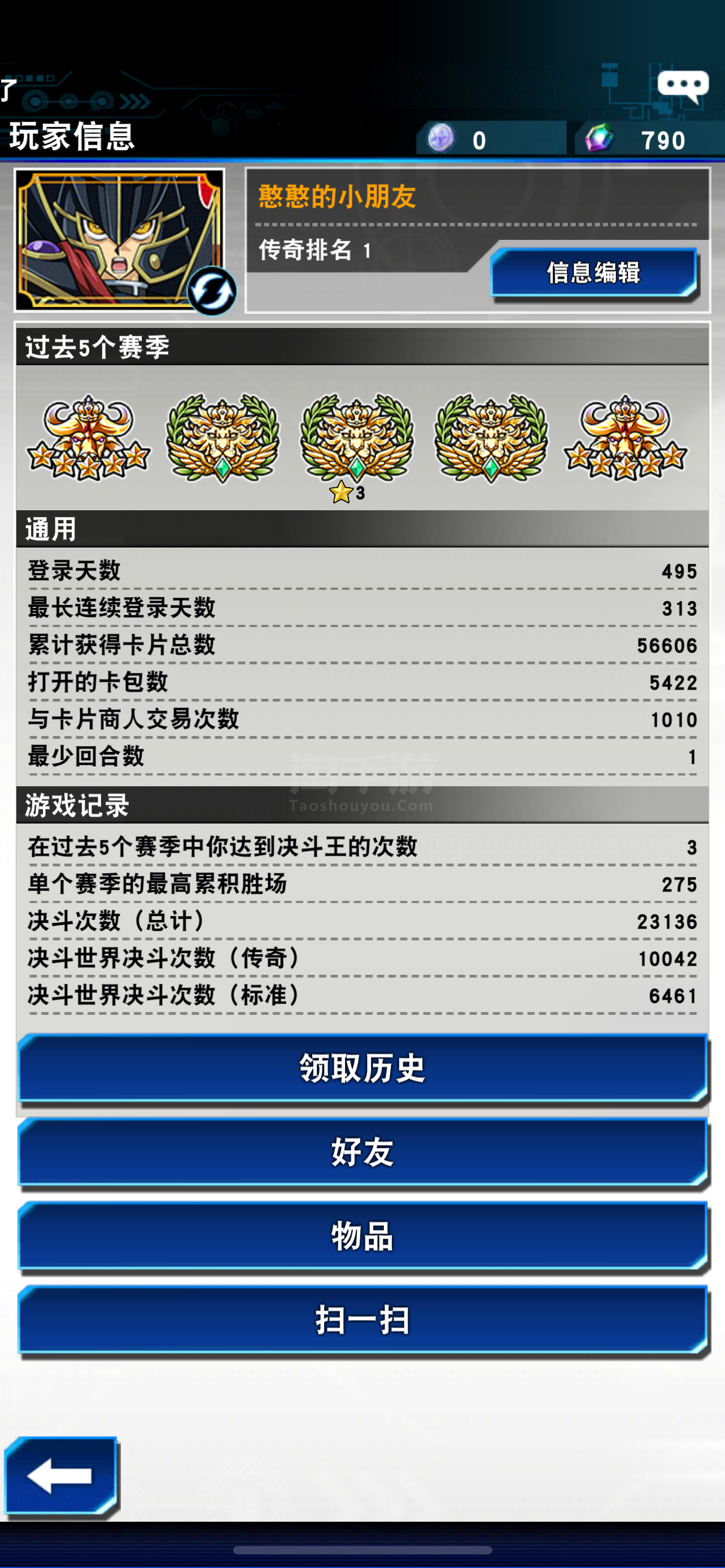The width and height of the screenshot is (725, 1568).
Task: Open the 好友 friends list
Action: (x=363, y=1152)
